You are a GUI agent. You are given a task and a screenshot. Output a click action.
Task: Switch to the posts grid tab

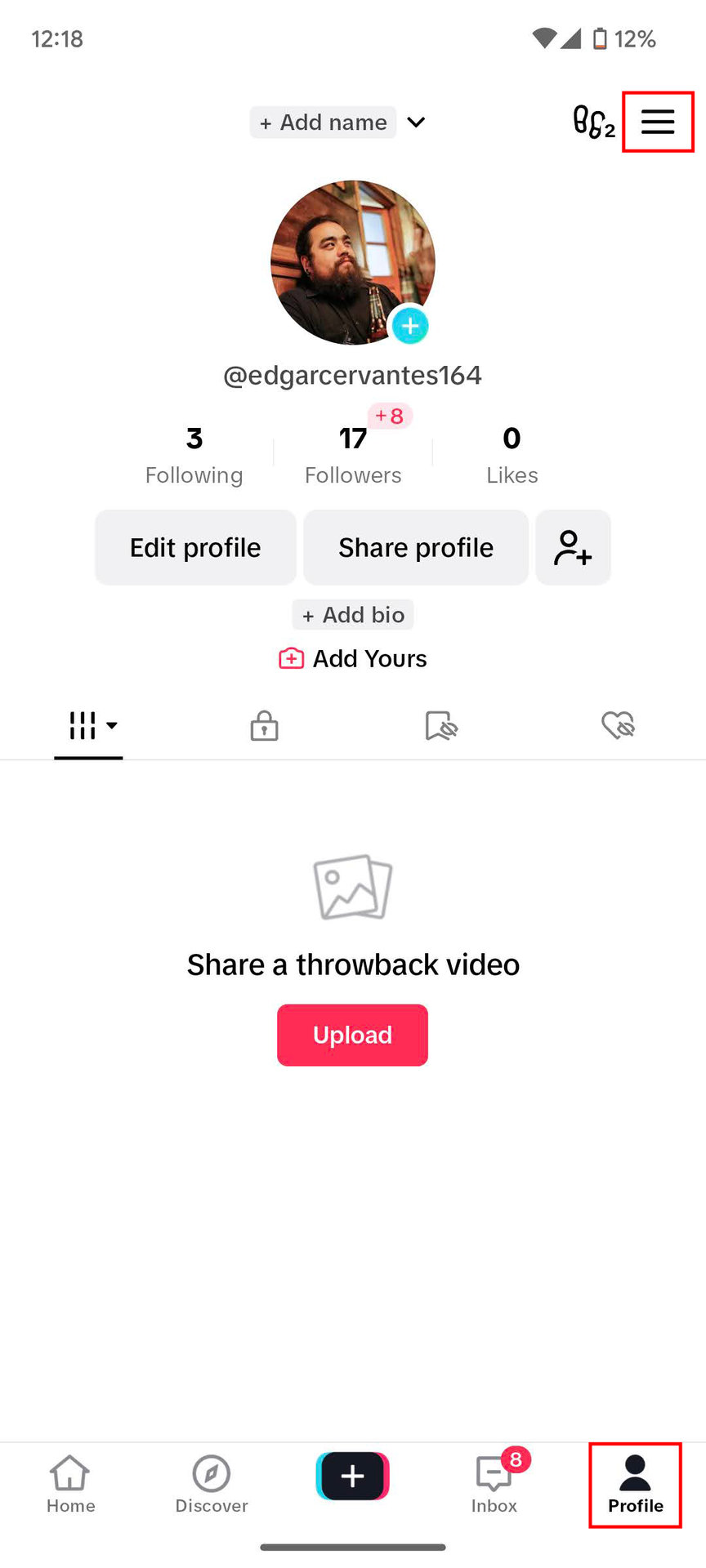[x=88, y=725]
